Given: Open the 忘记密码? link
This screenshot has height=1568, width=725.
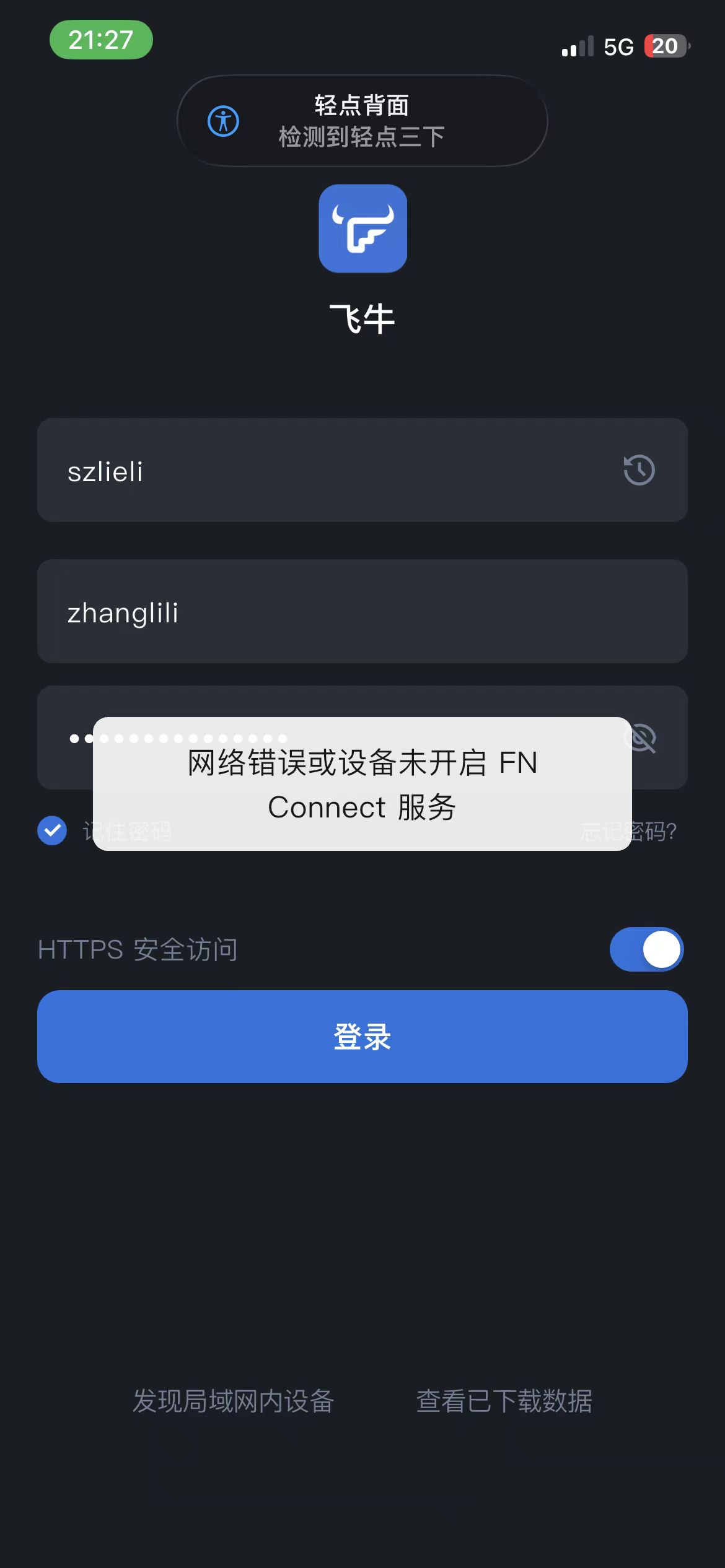Looking at the screenshot, I should pos(656,832).
